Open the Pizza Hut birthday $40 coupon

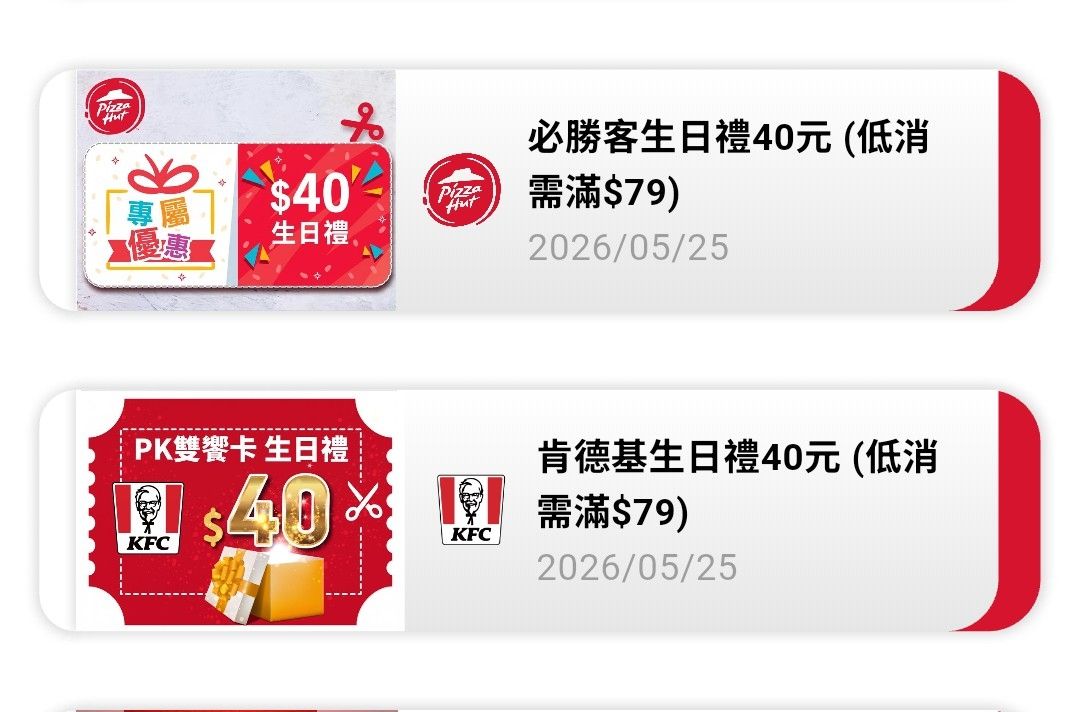tap(727, 165)
